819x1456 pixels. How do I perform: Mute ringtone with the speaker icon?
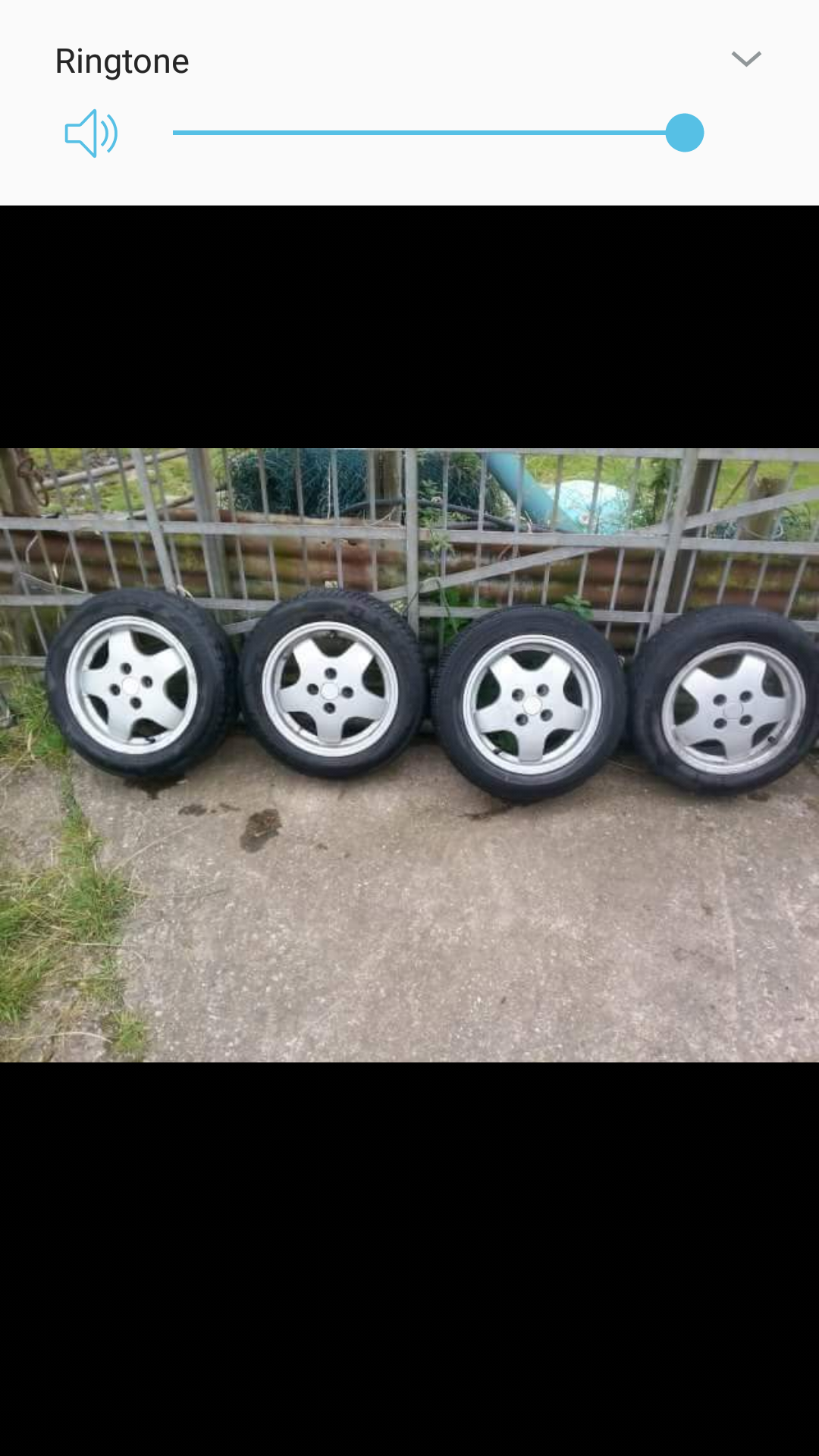click(91, 133)
